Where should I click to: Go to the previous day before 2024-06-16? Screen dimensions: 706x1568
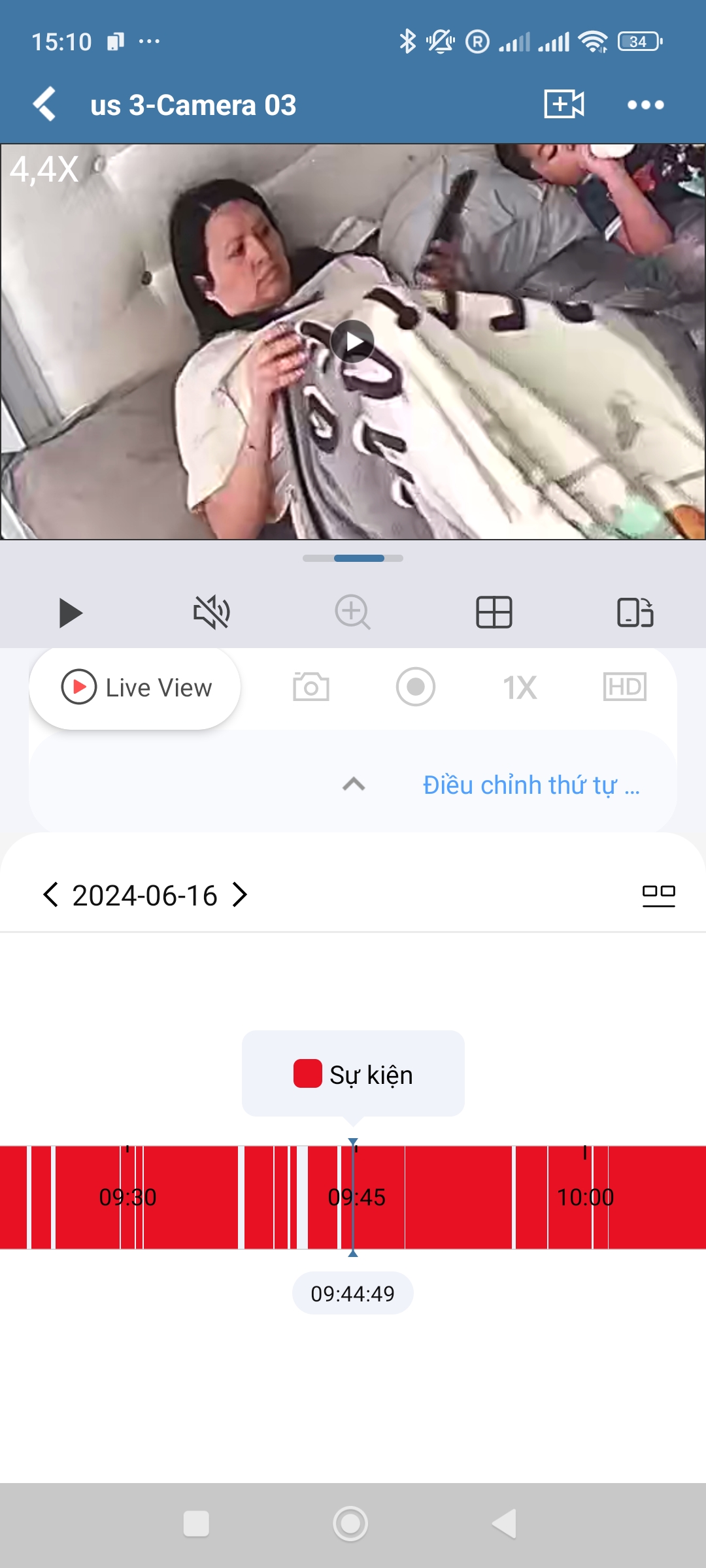[x=50, y=894]
